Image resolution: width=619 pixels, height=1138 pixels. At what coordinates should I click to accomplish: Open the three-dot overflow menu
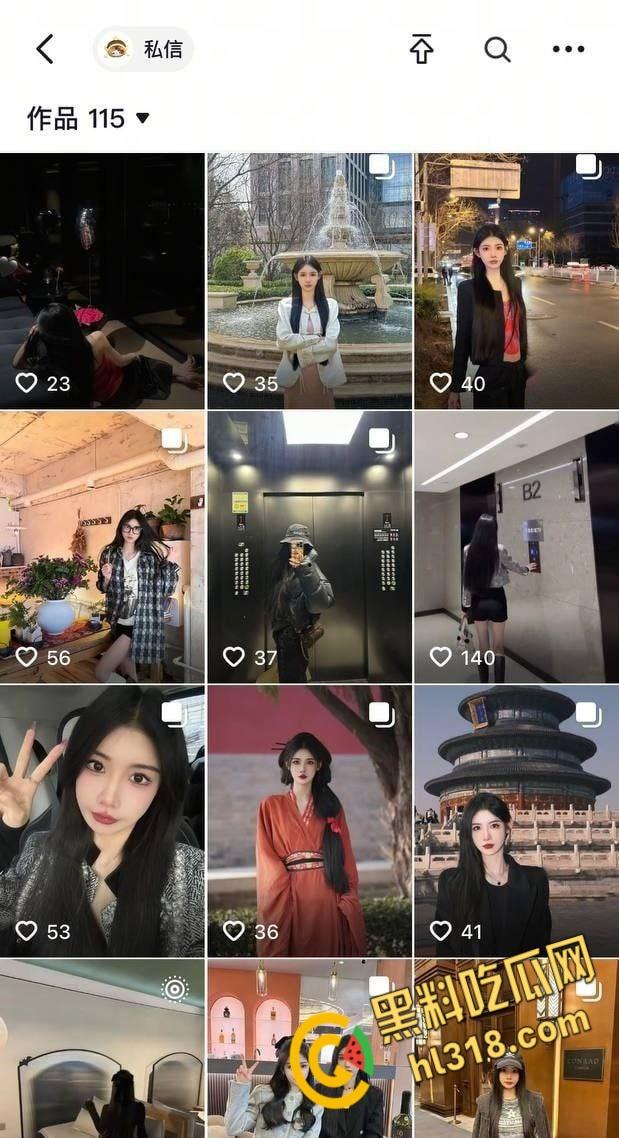[568, 49]
